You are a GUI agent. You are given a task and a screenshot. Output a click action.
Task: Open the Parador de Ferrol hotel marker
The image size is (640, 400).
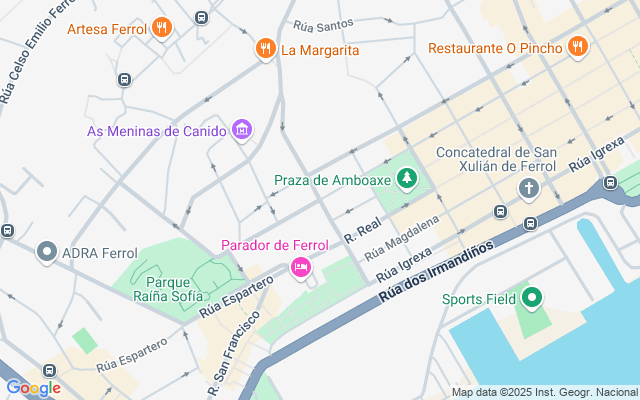[299, 267]
